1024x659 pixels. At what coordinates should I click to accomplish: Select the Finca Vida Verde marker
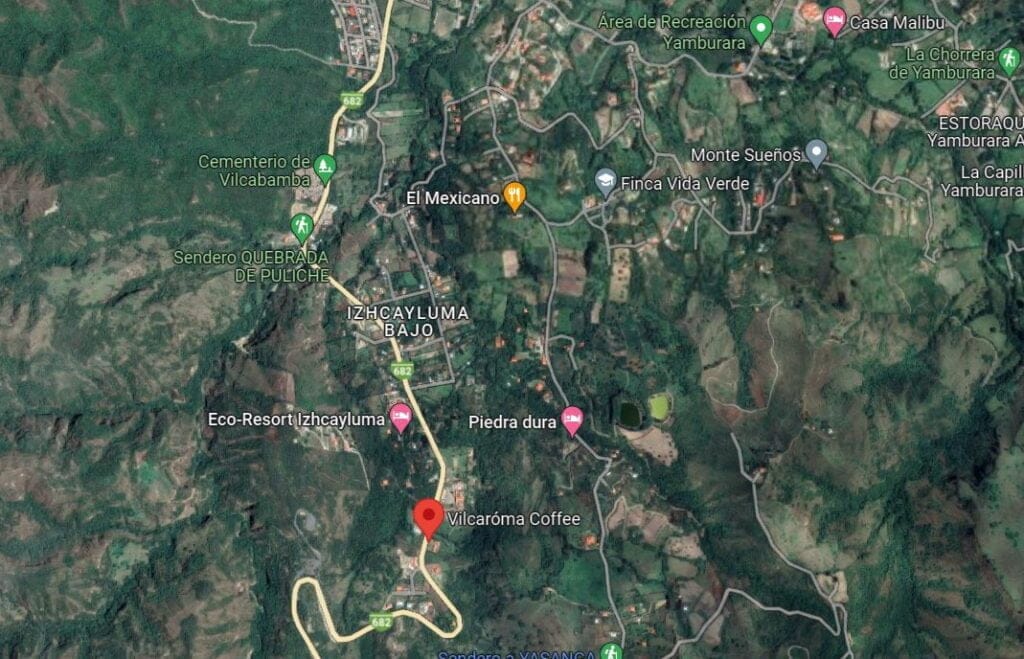(x=605, y=181)
